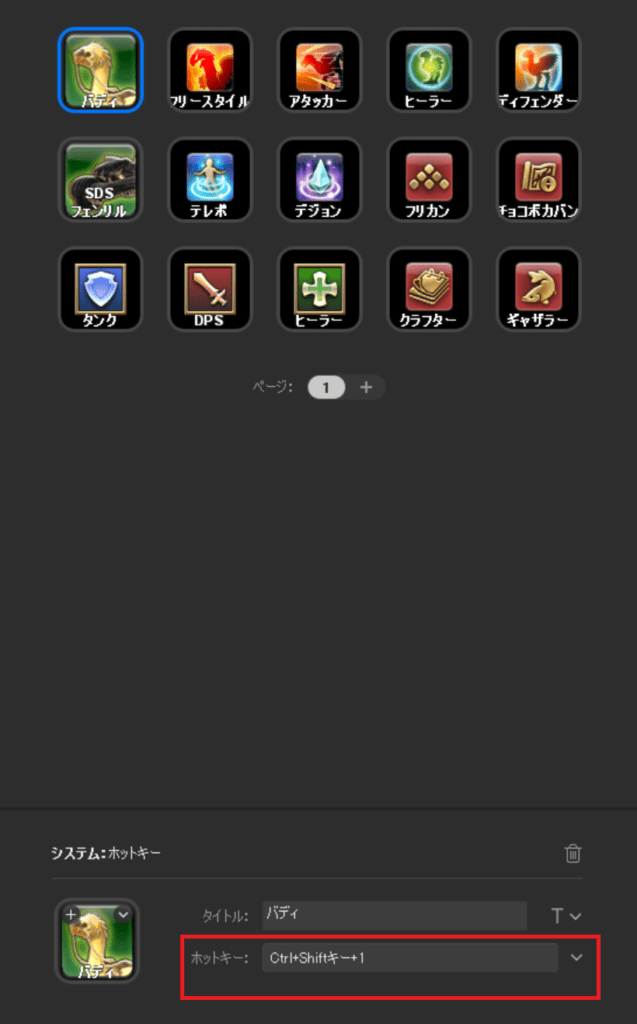637x1024 pixels.
Task: Select the フリースタイル key
Action: pos(210,70)
